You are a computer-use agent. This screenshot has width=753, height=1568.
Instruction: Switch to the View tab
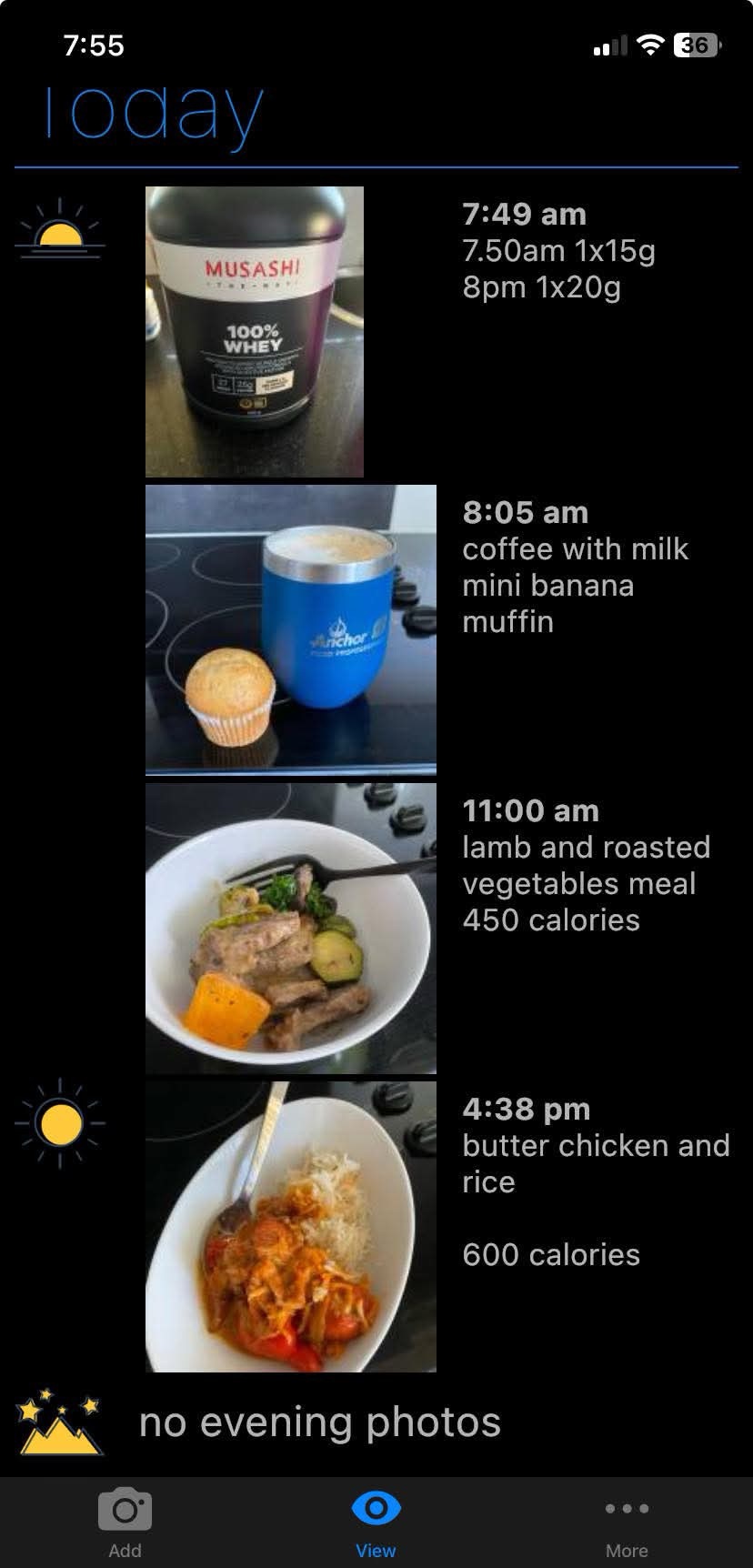[376, 1521]
